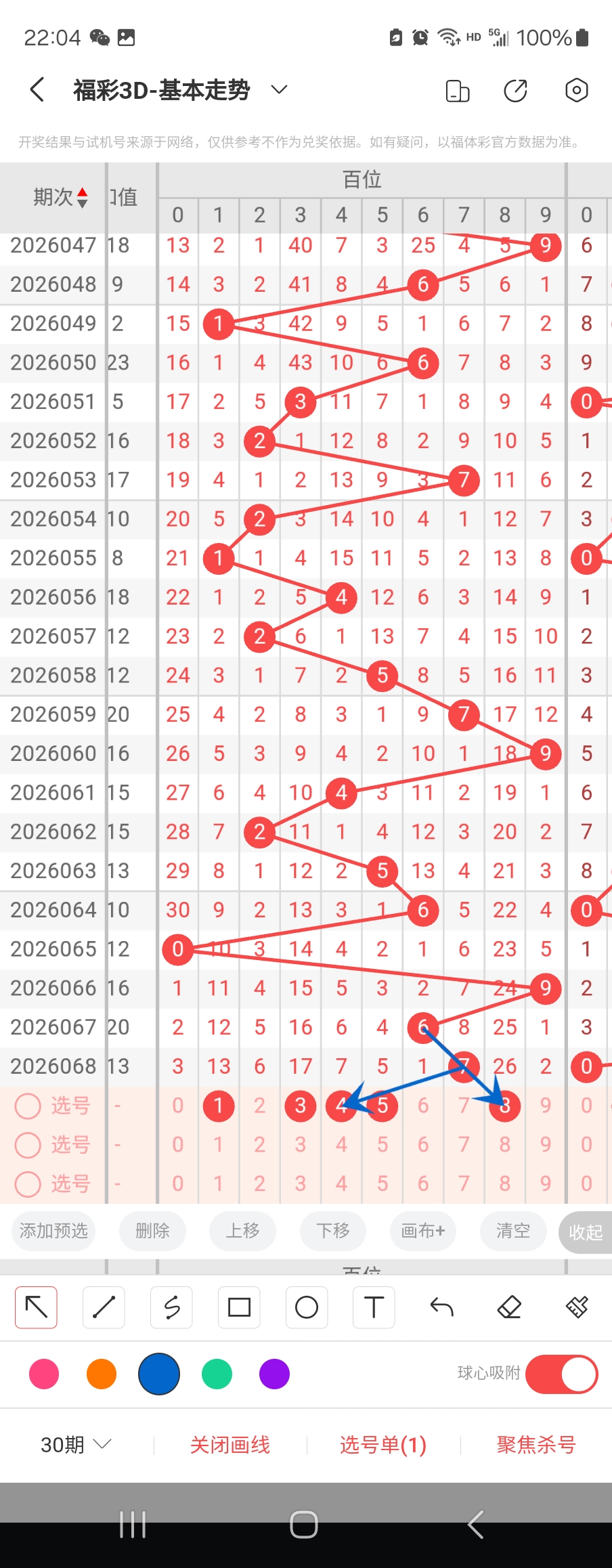
Task: Undo the last drawing action
Action: click(441, 1307)
